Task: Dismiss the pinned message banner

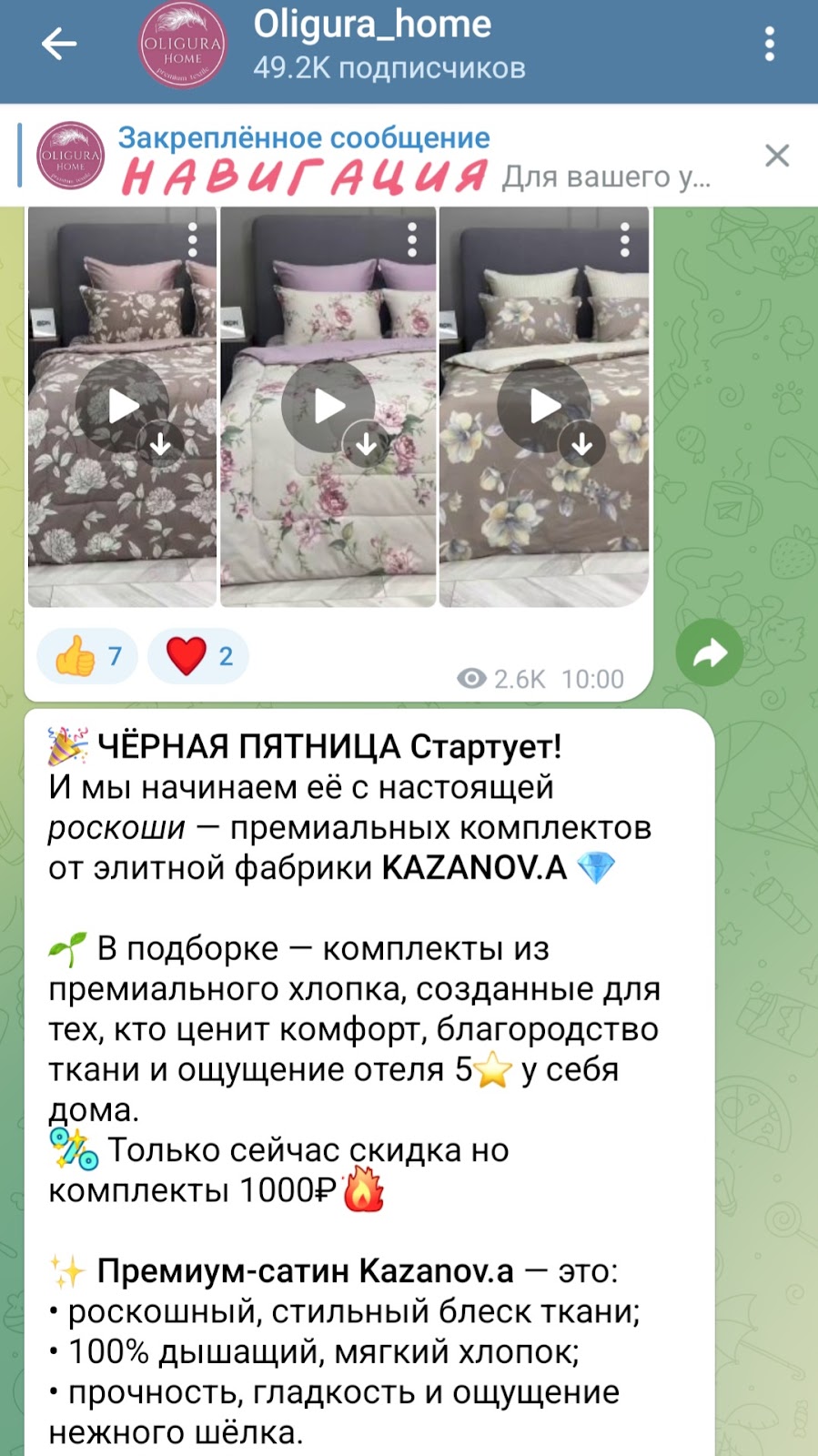Action: pyautogui.click(x=777, y=156)
